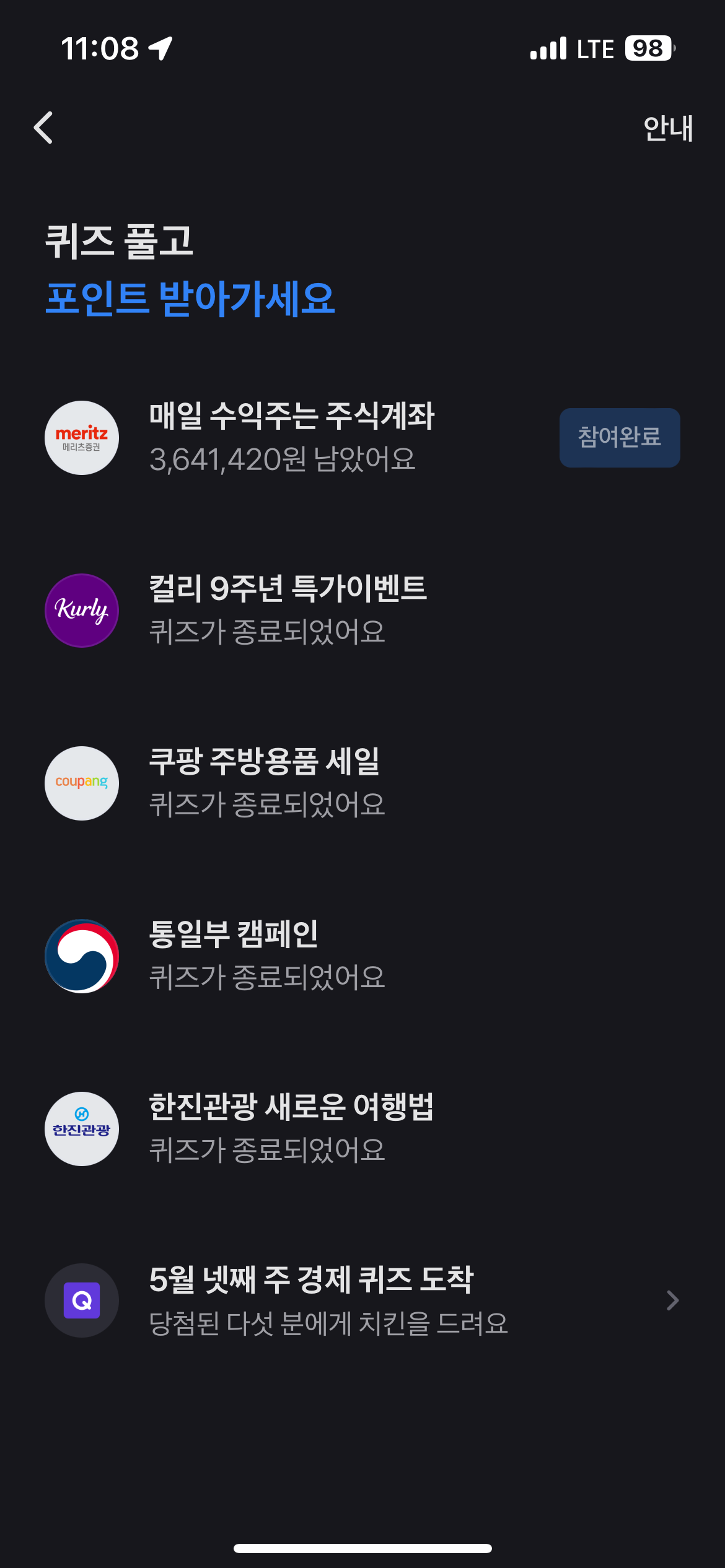View the 통일부 캠페인 quiz row

click(x=234, y=956)
